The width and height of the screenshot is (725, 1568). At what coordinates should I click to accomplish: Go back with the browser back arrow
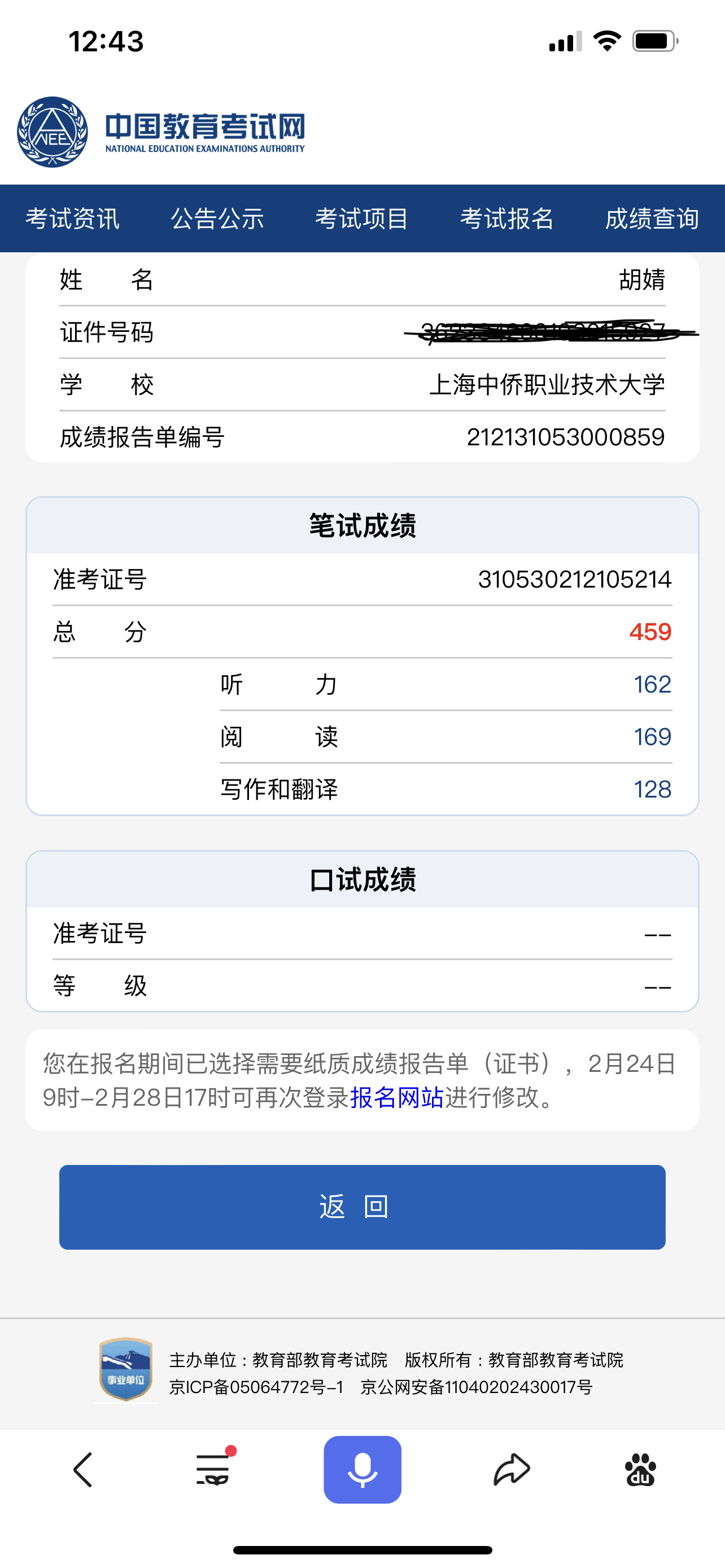tap(84, 1470)
